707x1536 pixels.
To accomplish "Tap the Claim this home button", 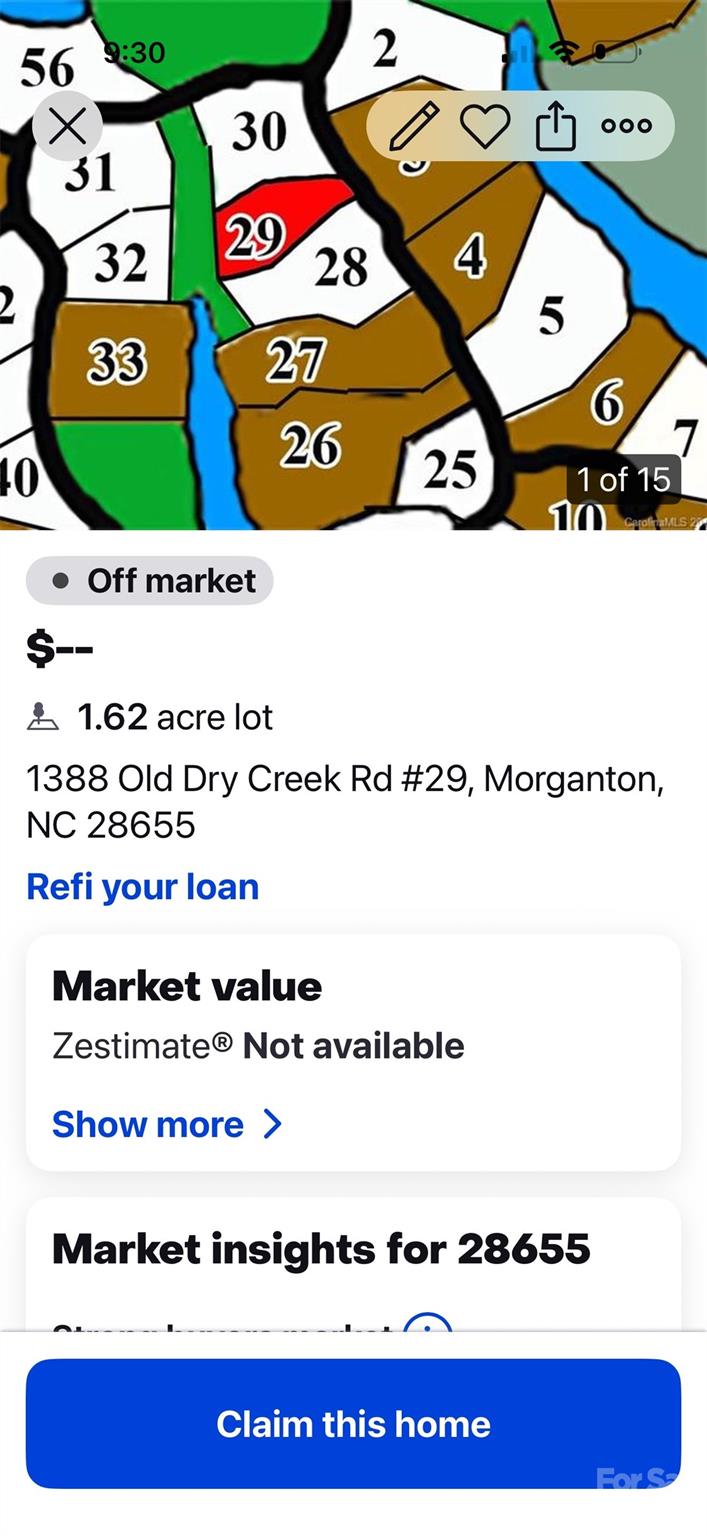I will click(x=353, y=1424).
